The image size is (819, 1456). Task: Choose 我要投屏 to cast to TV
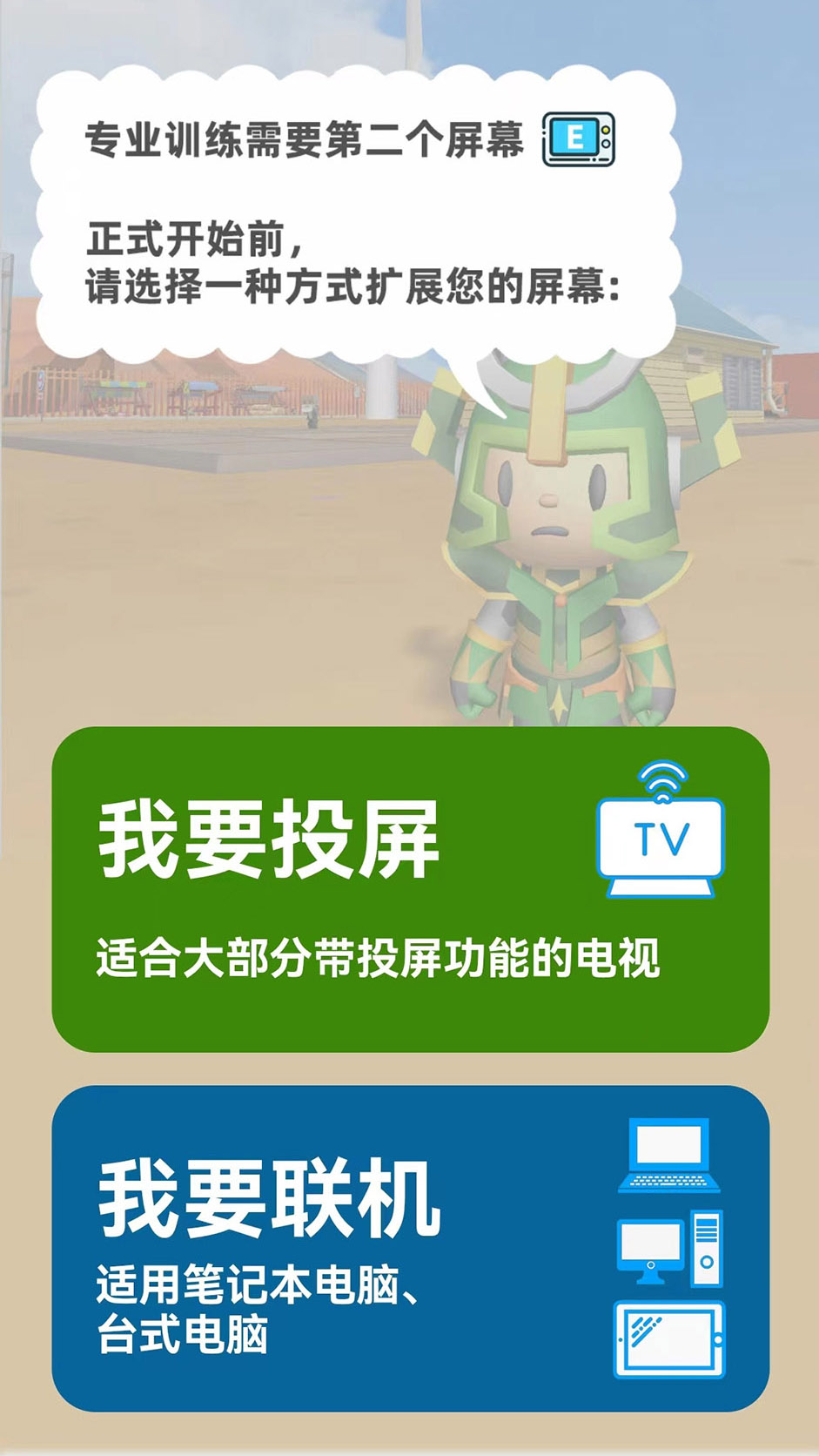[410, 889]
